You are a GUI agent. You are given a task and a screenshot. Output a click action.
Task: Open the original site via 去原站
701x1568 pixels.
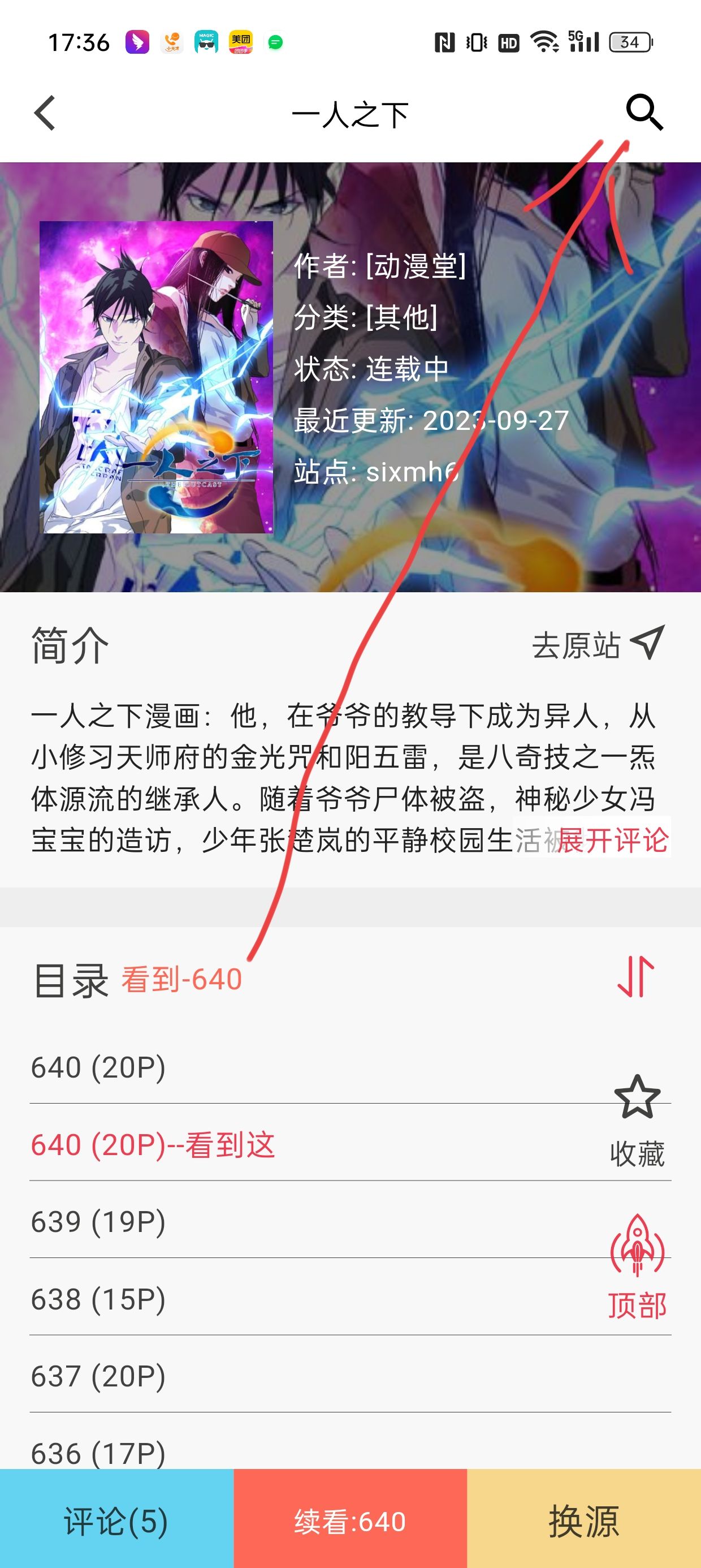click(599, 644)
